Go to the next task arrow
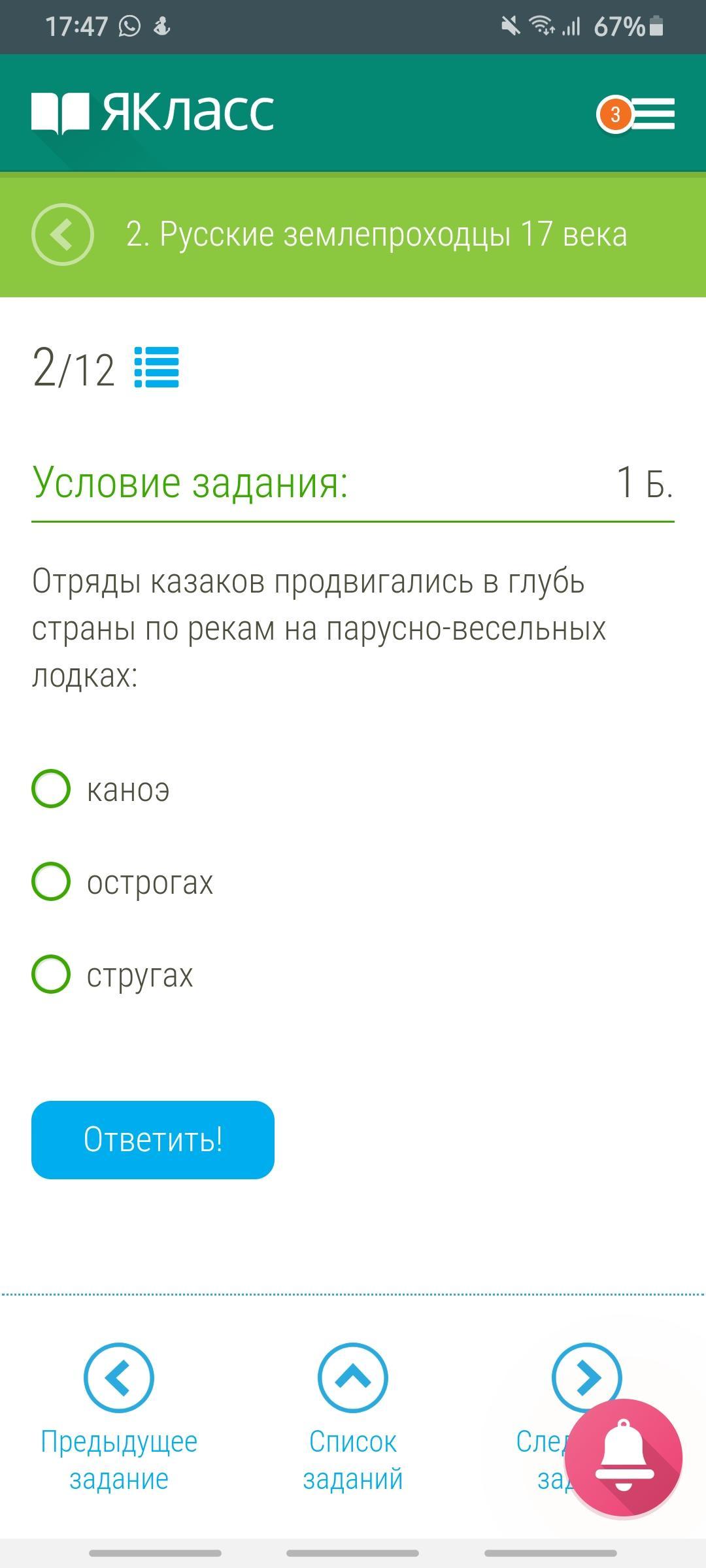Viewport: 706px width, 1568px height. coord(586,1377)
